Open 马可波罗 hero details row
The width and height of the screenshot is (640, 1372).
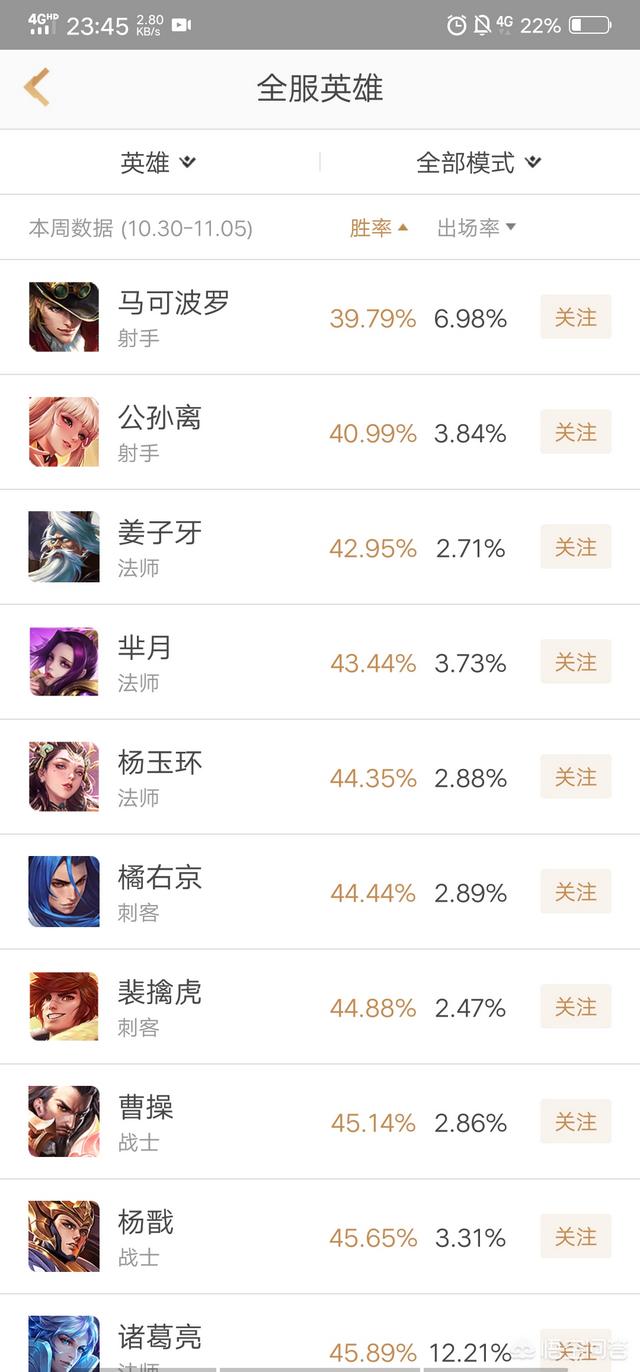pyautogui.click(x=173, y=317)
